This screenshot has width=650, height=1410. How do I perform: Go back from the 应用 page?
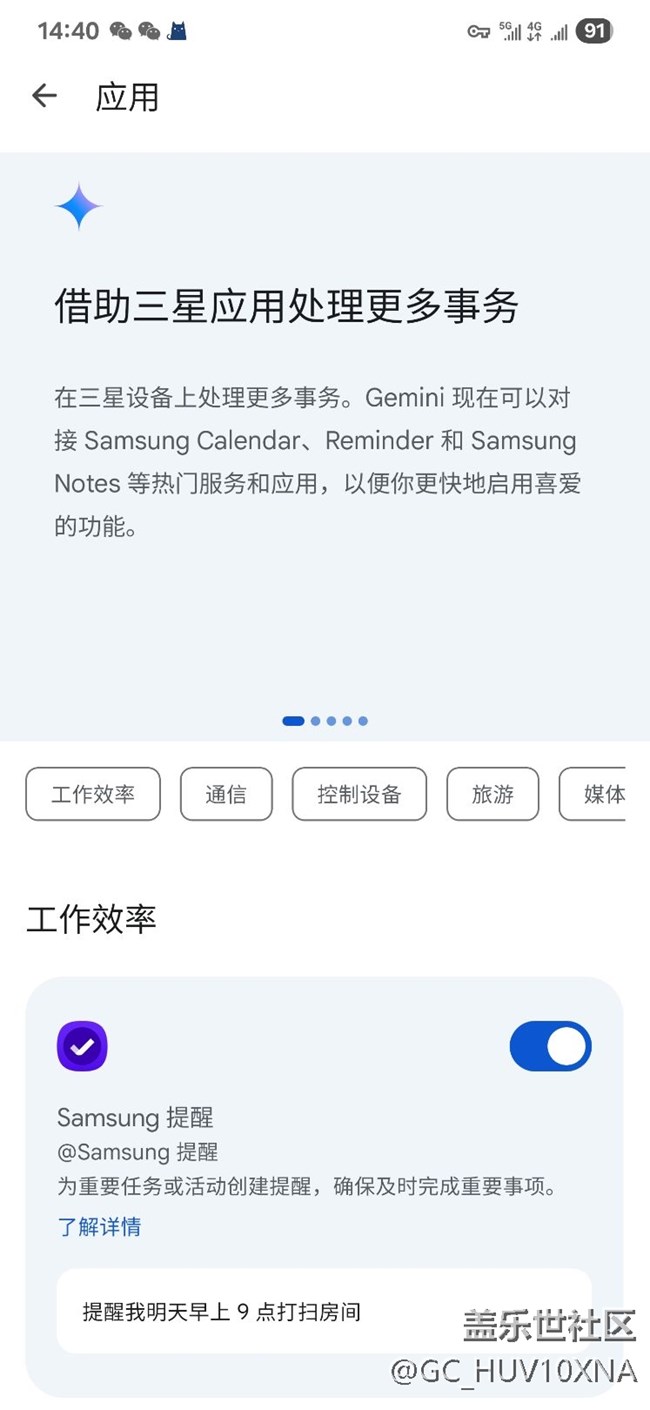coord(44,96)
